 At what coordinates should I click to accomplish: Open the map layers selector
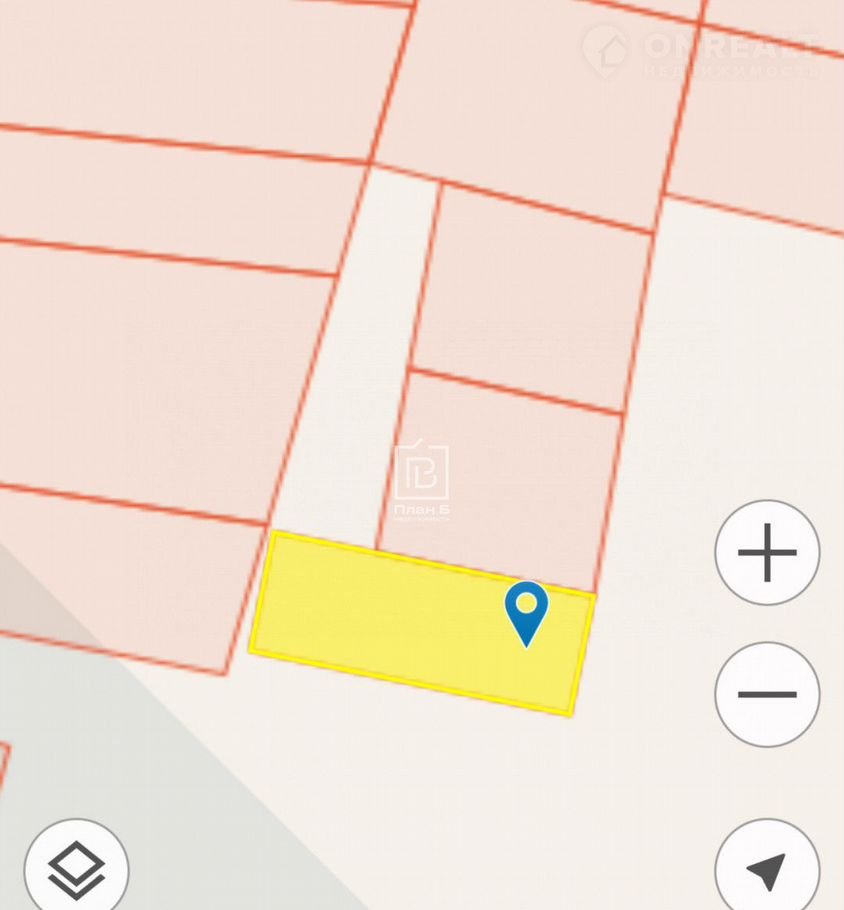click(77, 868)
